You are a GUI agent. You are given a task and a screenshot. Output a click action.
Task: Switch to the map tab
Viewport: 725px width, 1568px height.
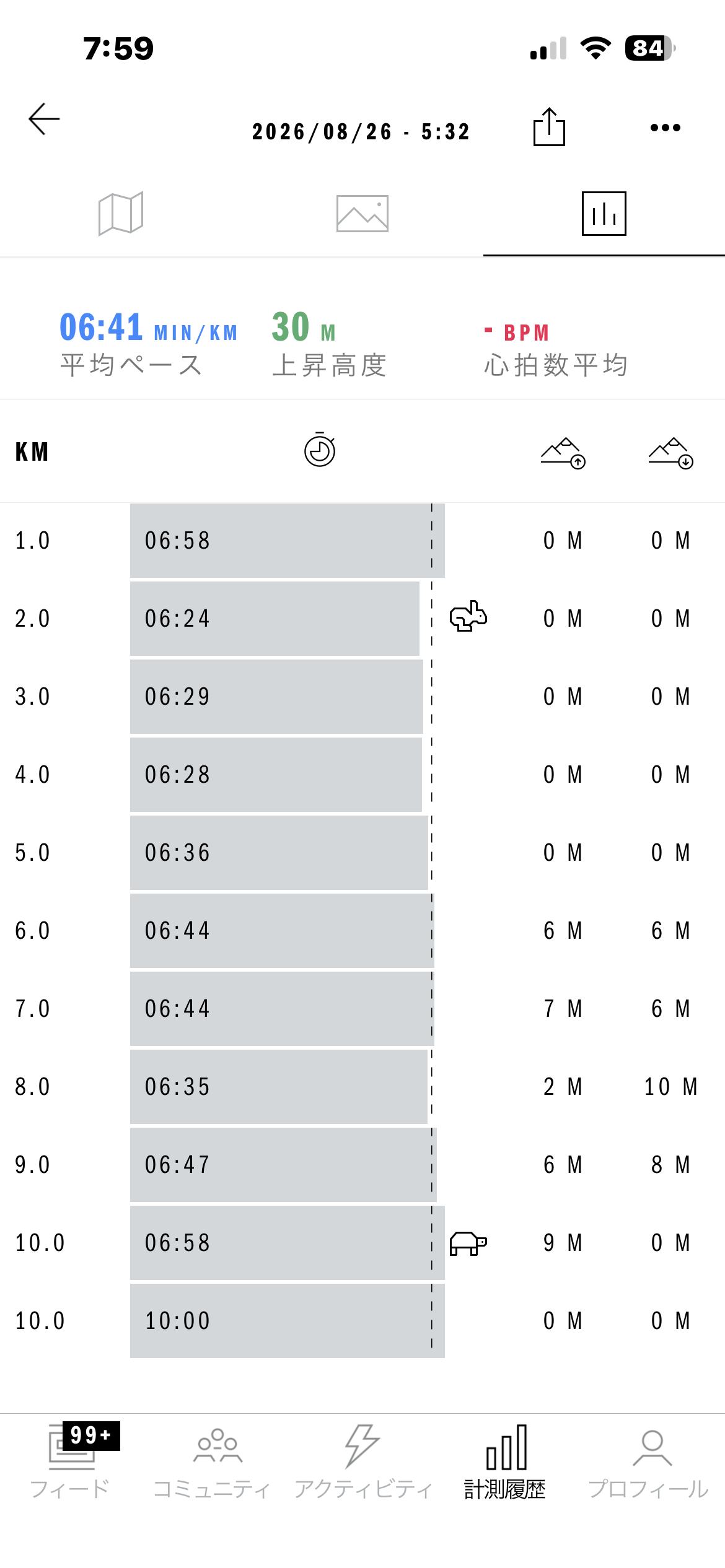(x=121, y=213)
